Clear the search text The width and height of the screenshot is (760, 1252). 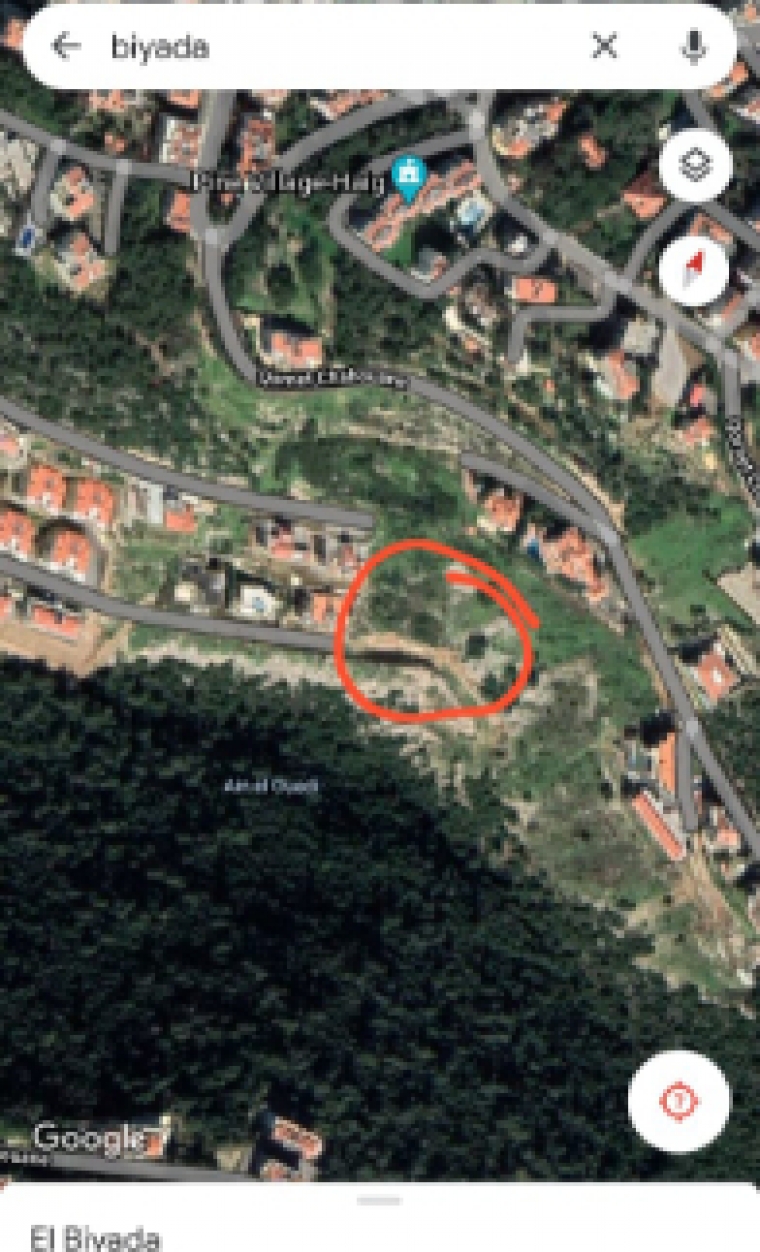604,46
